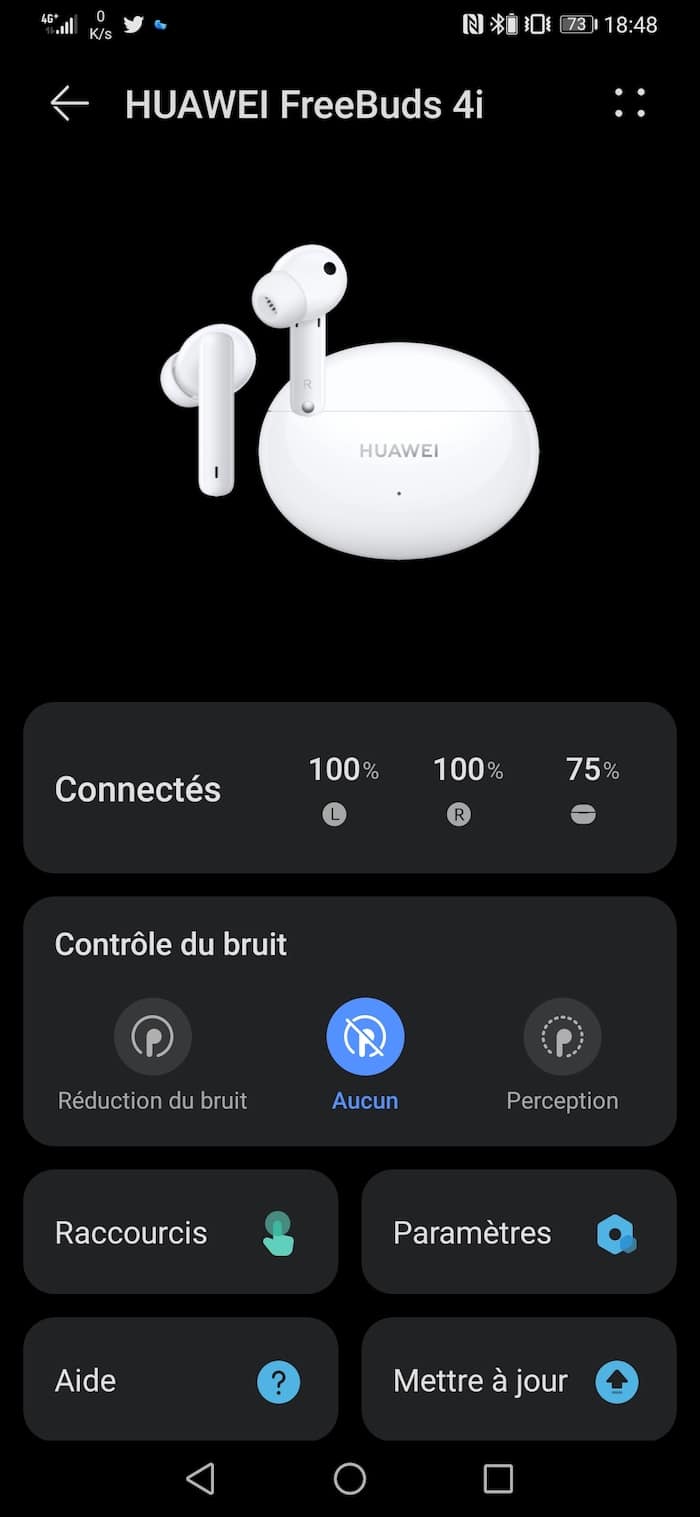700x1517 pixels.
Task: Select the Aucun noise control option
Action: pos(365,1037)
